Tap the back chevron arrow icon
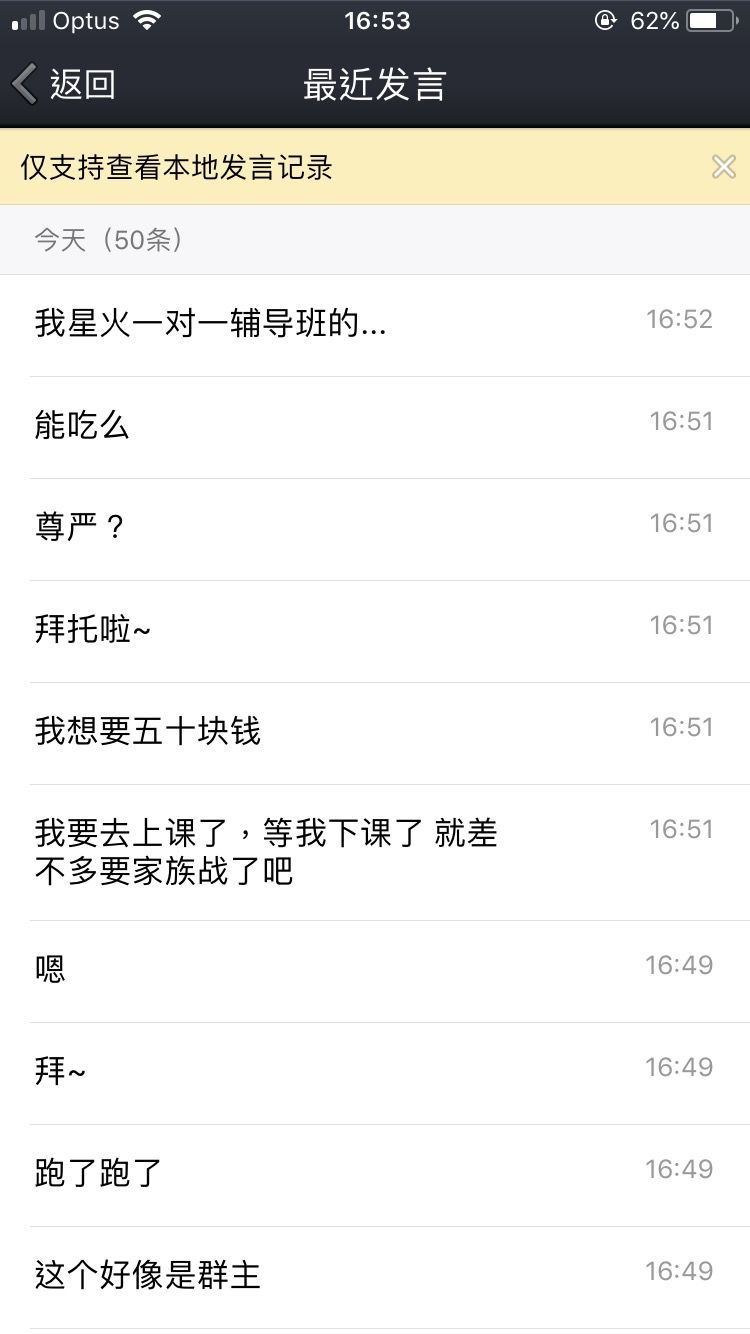Image resolution: width=750 pixels, height=1334 pixels. 23,84
